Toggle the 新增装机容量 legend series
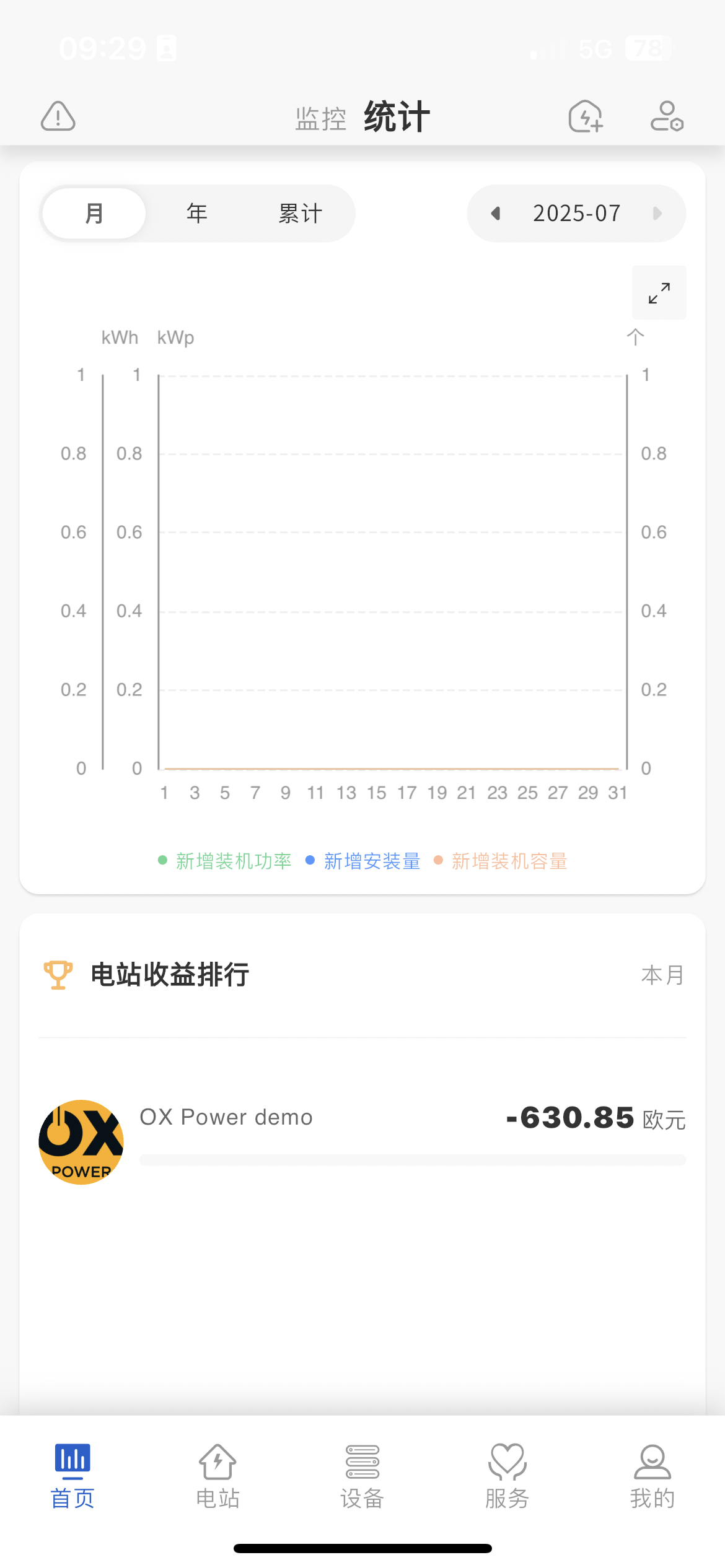 [x=501, y=861]
